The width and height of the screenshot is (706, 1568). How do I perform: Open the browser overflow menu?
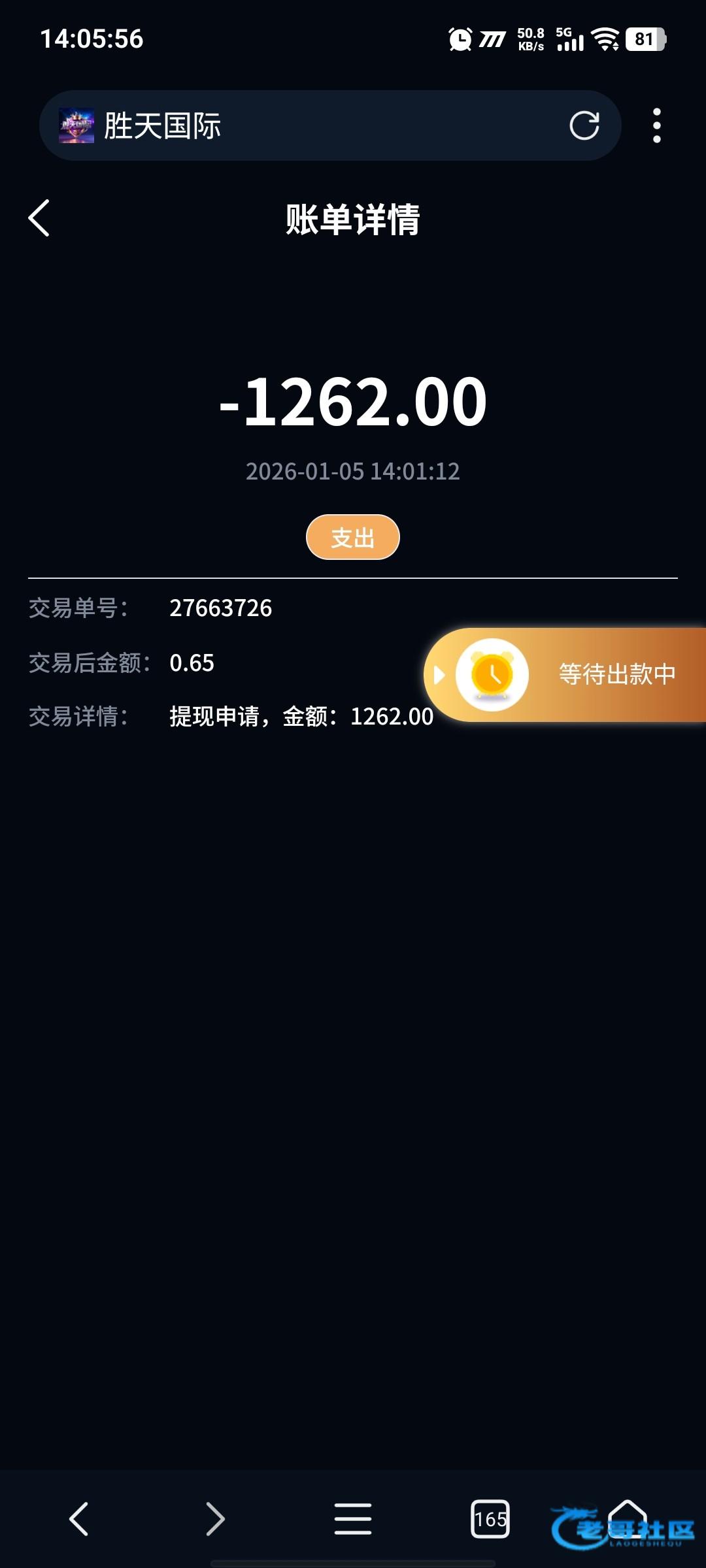point(656,125)
